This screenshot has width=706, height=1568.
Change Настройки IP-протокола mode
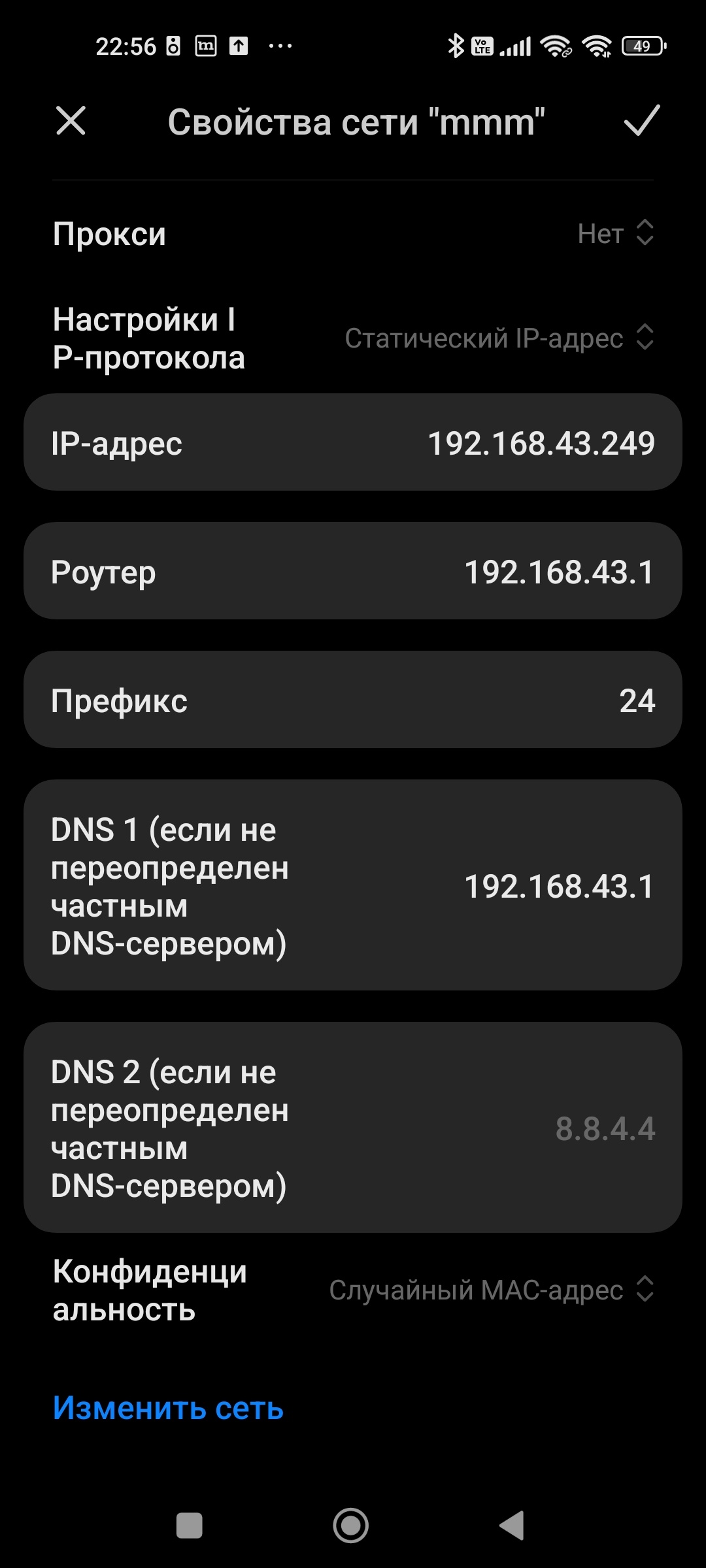coord(498,338)
